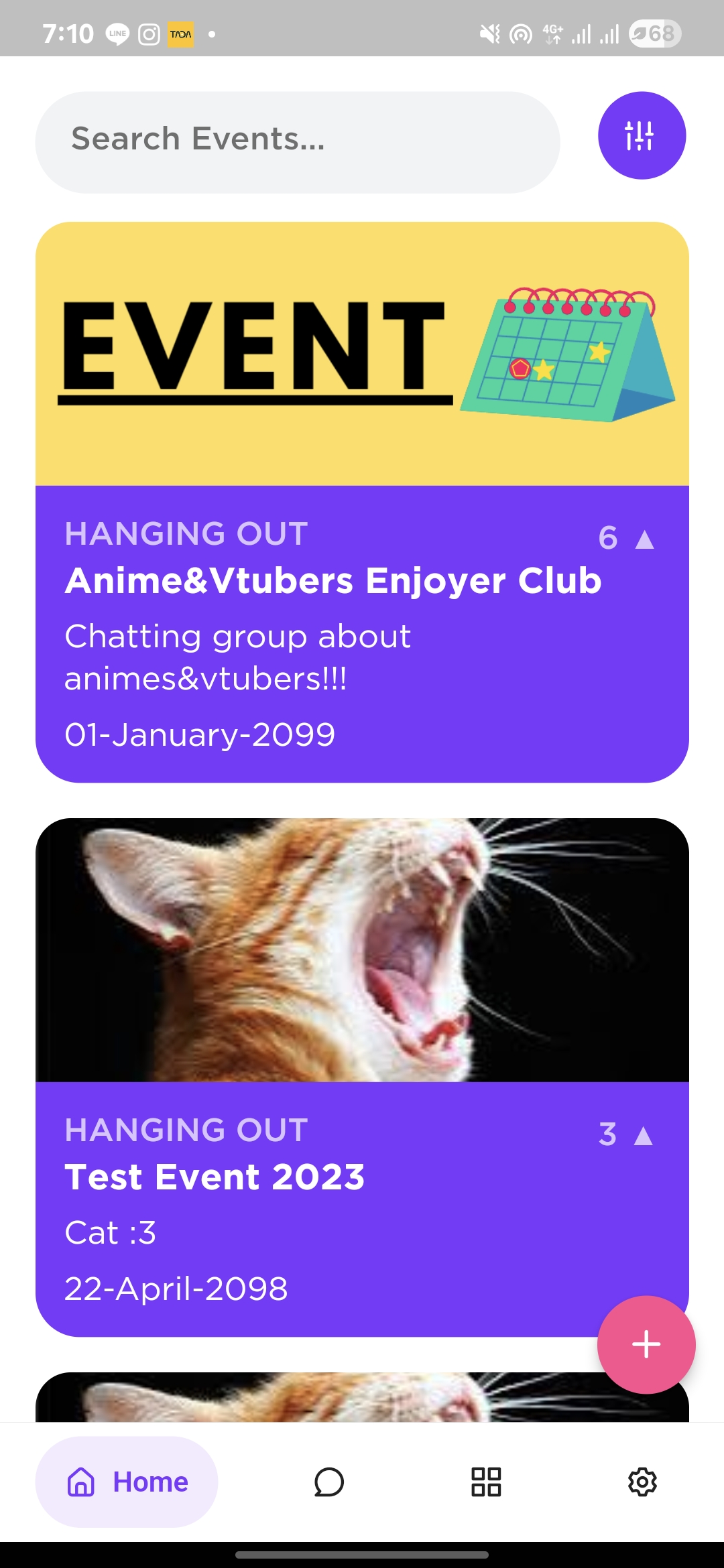
Task: Switch to the Home tab
Action: [127, 1482]
